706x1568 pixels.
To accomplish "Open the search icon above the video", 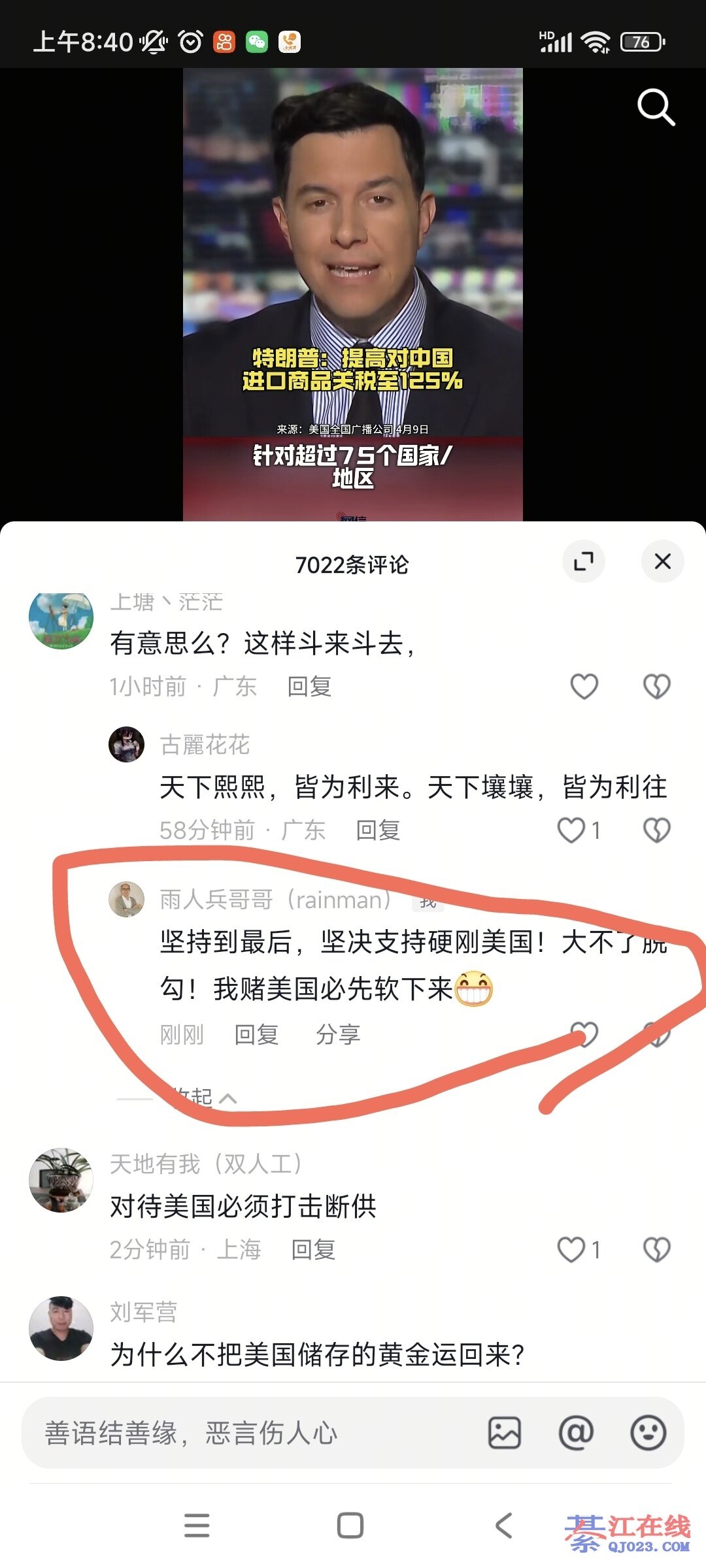I will tap(656, 107).
